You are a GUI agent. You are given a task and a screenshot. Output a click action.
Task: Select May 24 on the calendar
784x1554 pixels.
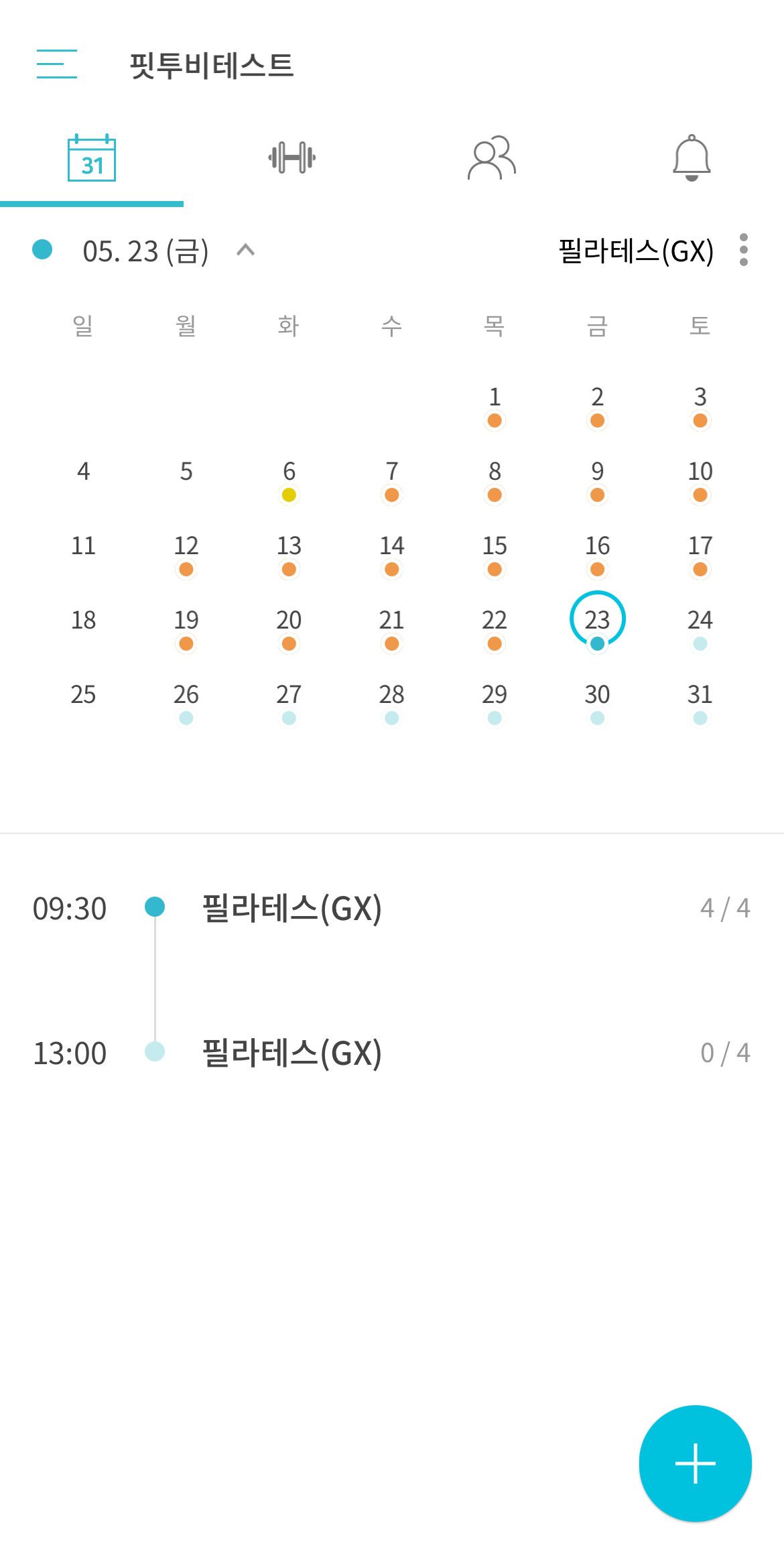[x=700, y=627]
